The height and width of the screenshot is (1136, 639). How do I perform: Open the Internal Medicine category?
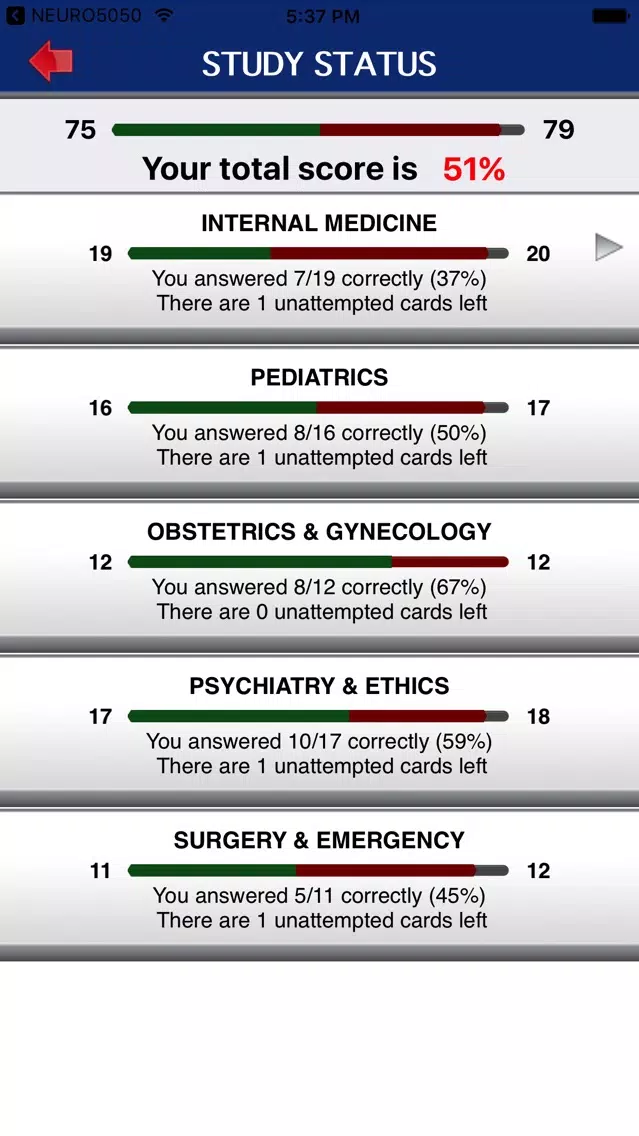(x=319, y=262)
